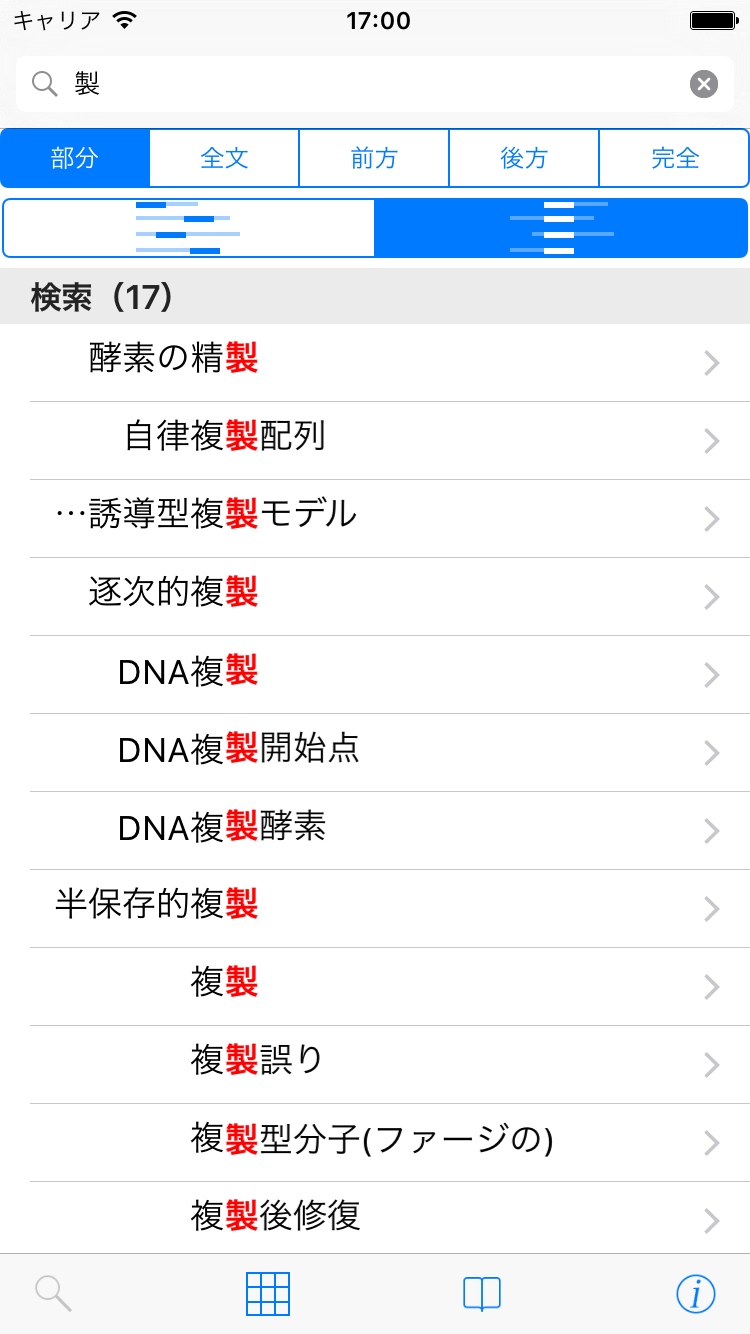Choose the 部分 match tab
Viewport: 750px width, 1334px height.
(x=75, y=158)
